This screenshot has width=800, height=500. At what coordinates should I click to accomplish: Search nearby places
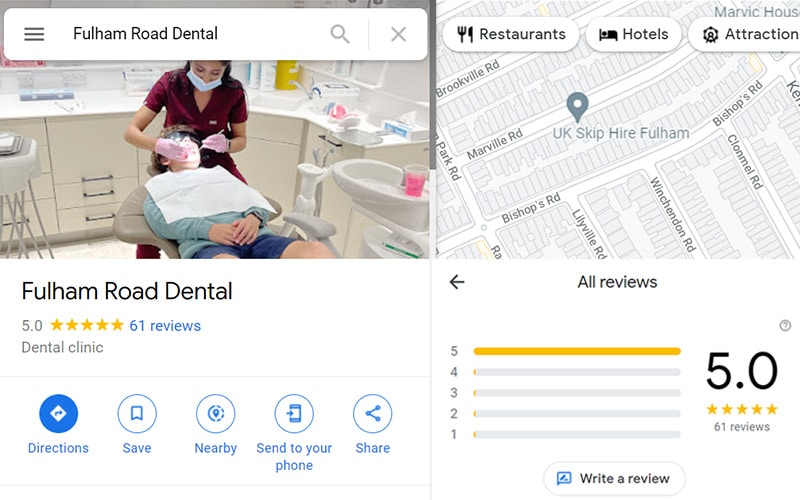(x=215, y=414)
